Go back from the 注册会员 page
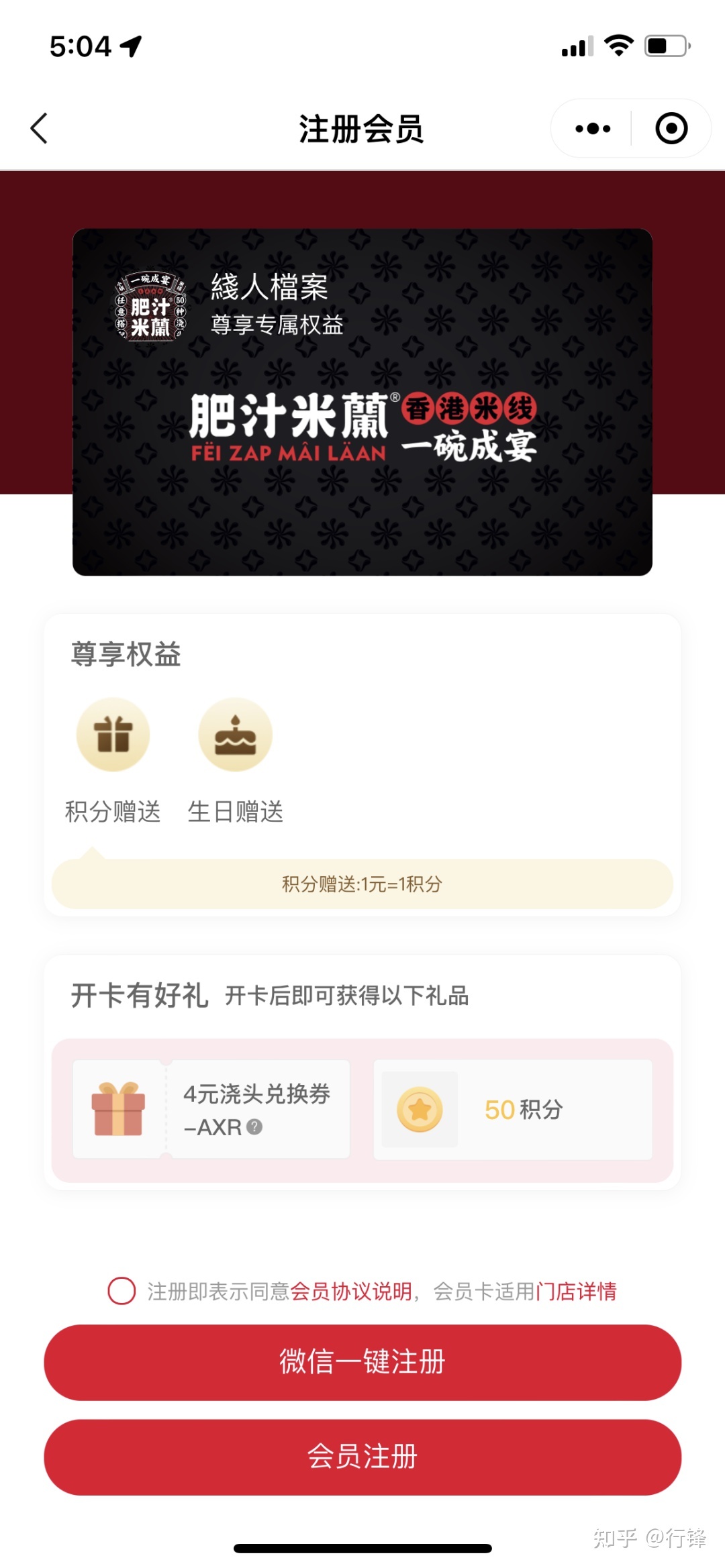This screenshot has height=1568, width=725. 40,128
